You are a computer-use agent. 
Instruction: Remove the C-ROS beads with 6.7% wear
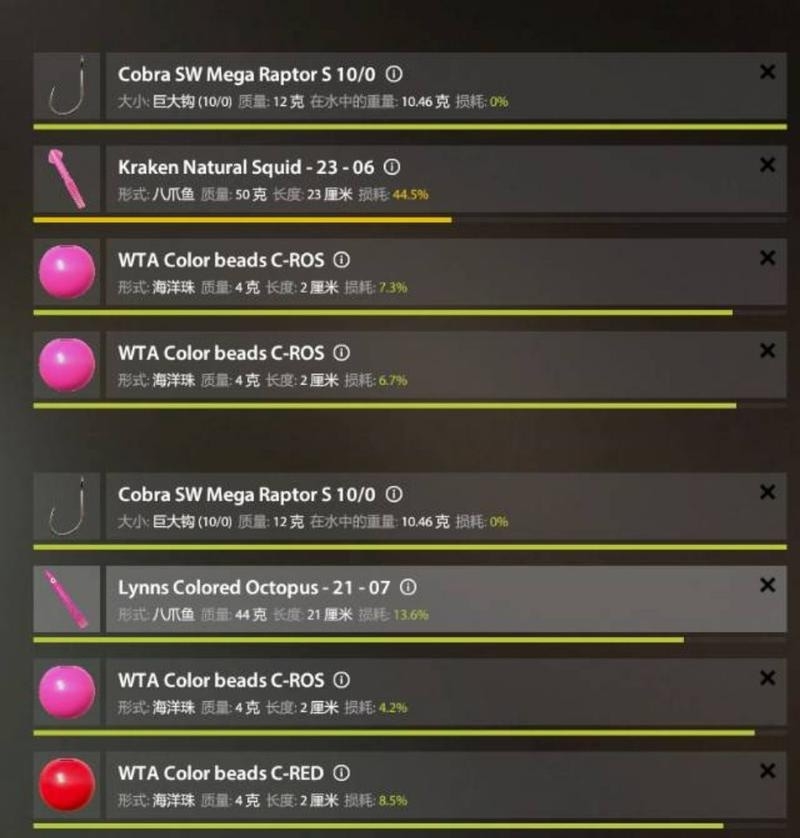[x=767, y=351]
